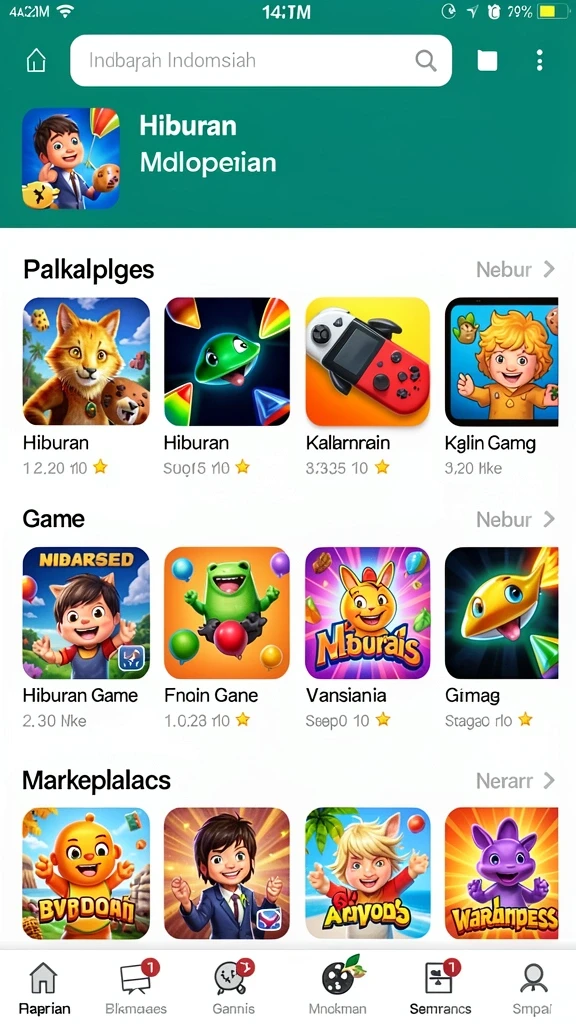Go to the Gannis tab
576x1024 pixels.
point(230,987)
